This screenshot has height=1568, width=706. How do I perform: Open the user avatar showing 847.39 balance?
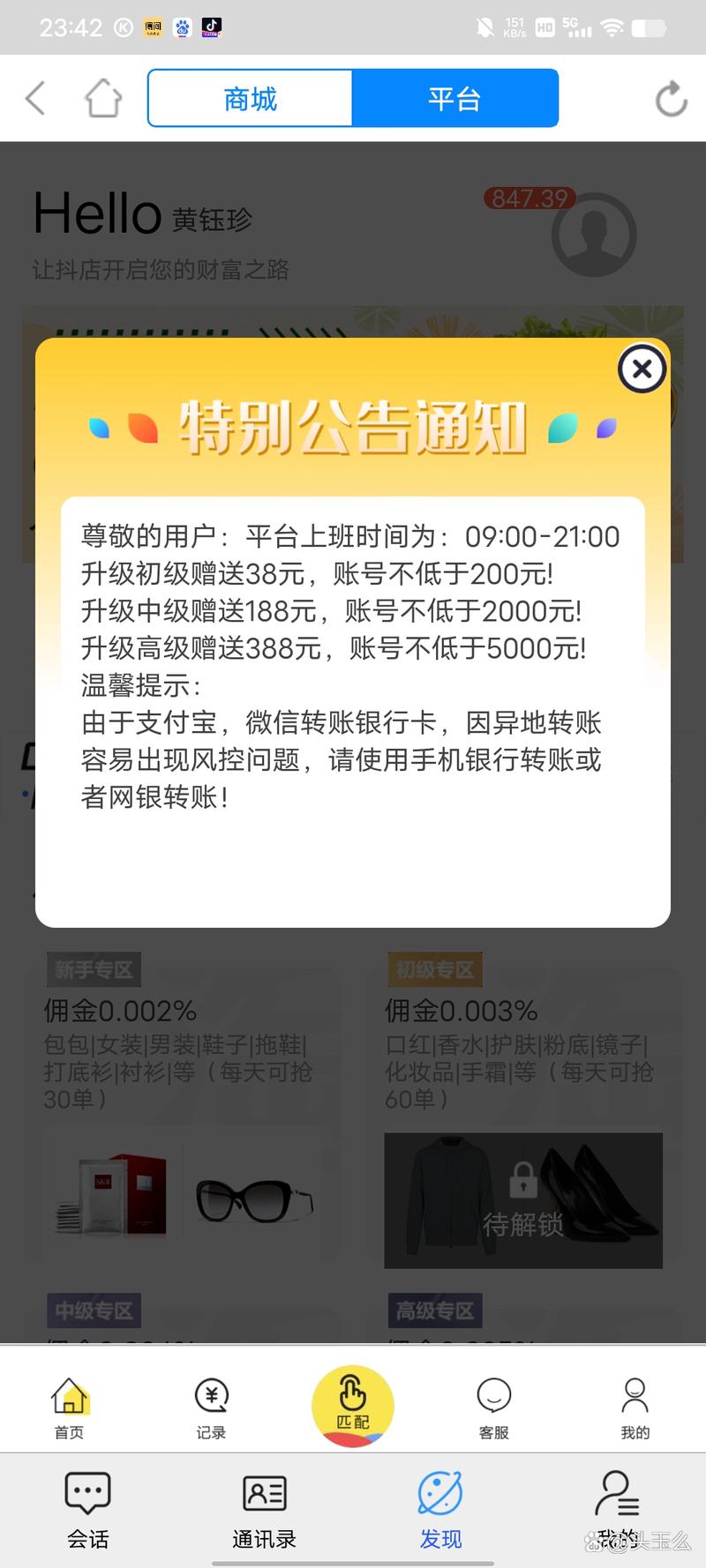pyautogui.click(x=595, y=234)
